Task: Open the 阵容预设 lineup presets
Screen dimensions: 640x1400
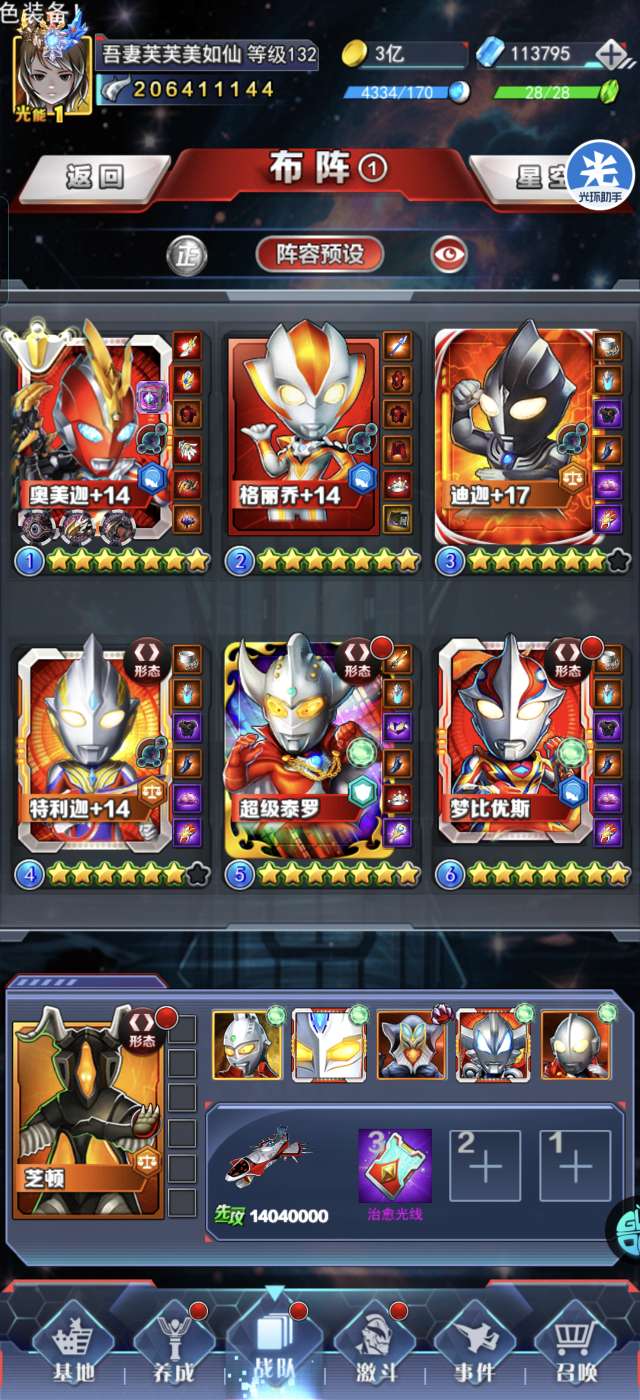Action: coord(320,253)
